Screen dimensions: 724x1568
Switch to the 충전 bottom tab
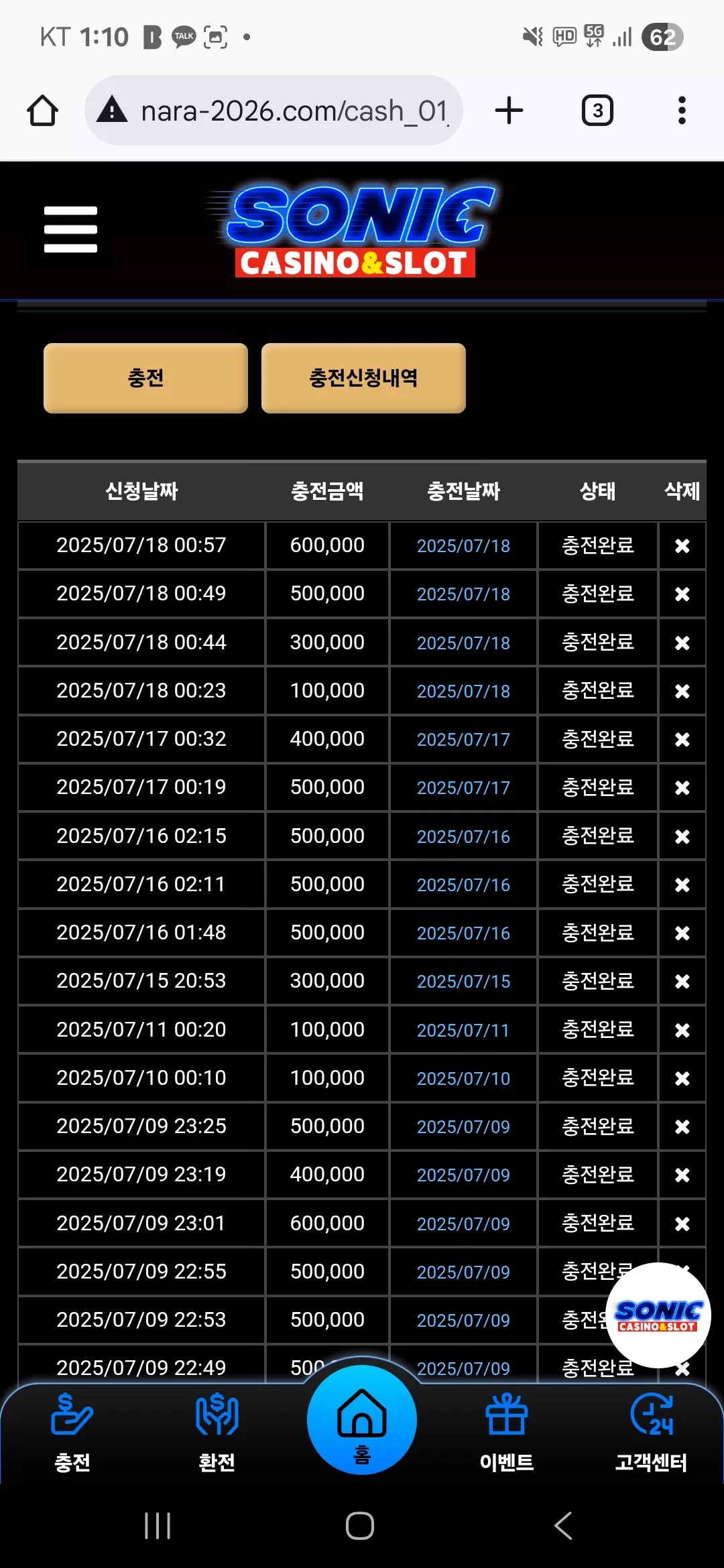pyautogui.click(x=72, y=1431)
